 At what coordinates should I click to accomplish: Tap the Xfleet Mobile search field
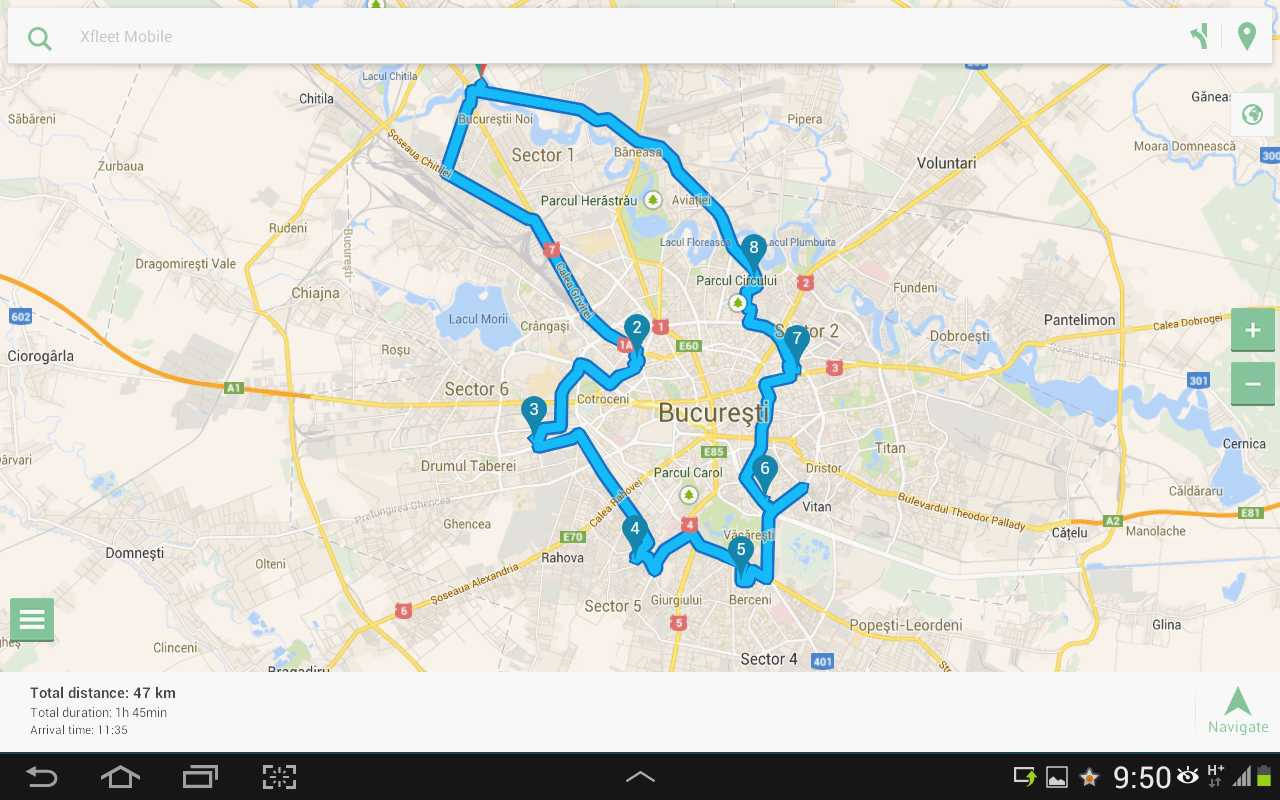(600, 37)
